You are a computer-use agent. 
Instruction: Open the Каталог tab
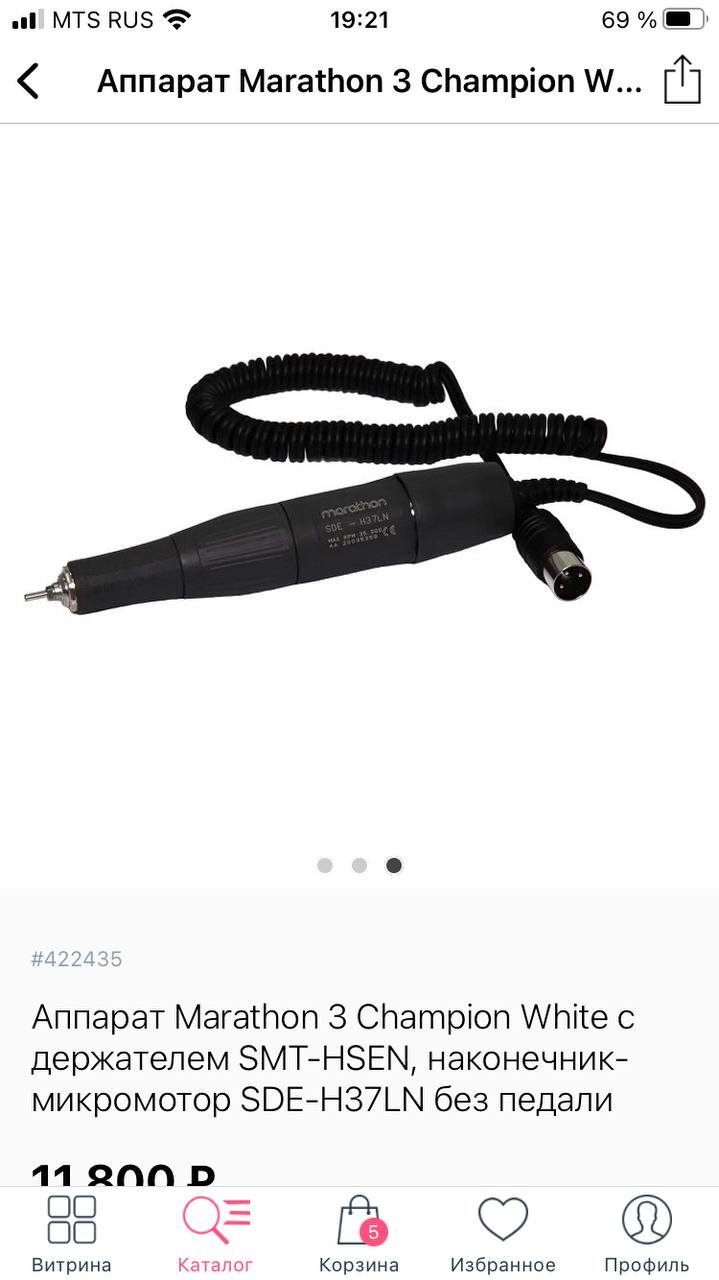215,1234
